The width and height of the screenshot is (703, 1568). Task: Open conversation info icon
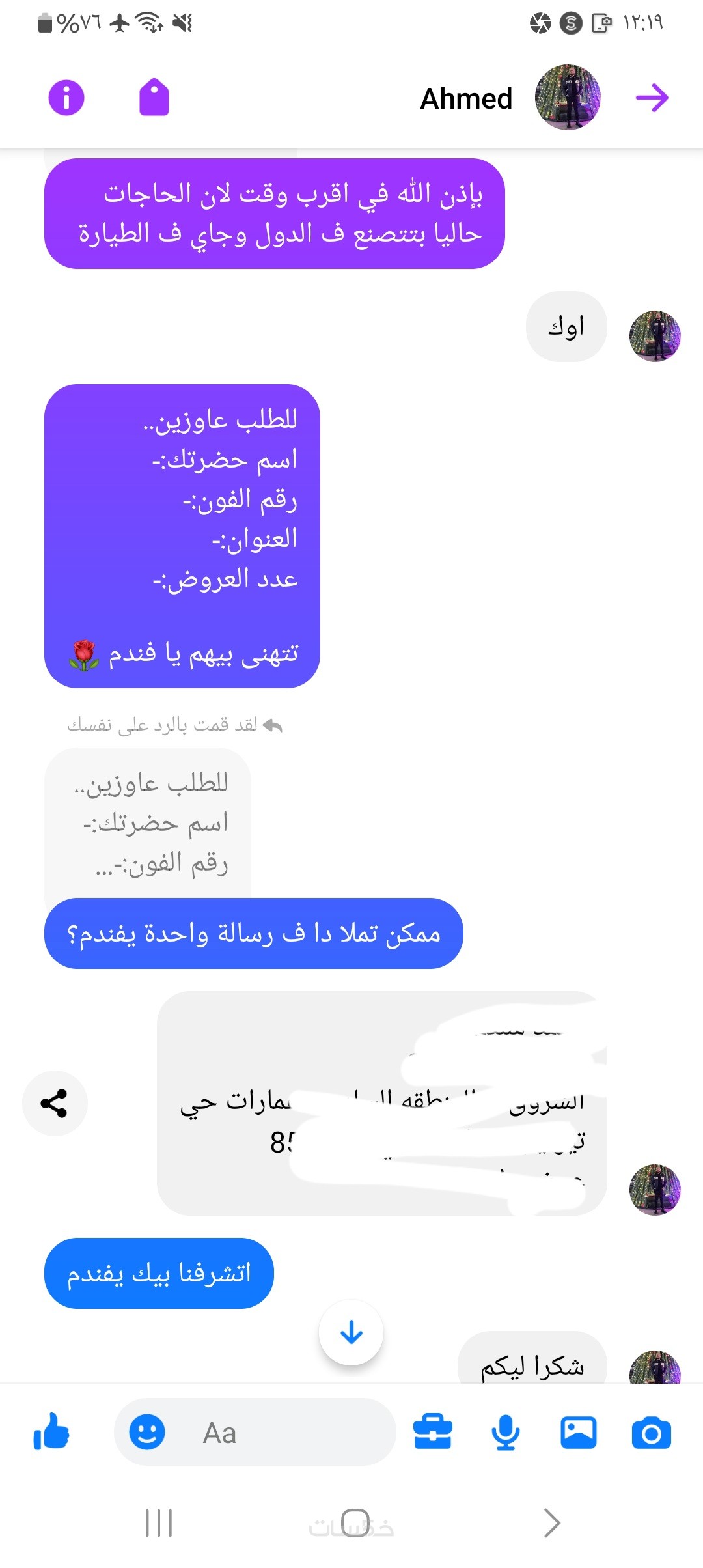(66, 98)
